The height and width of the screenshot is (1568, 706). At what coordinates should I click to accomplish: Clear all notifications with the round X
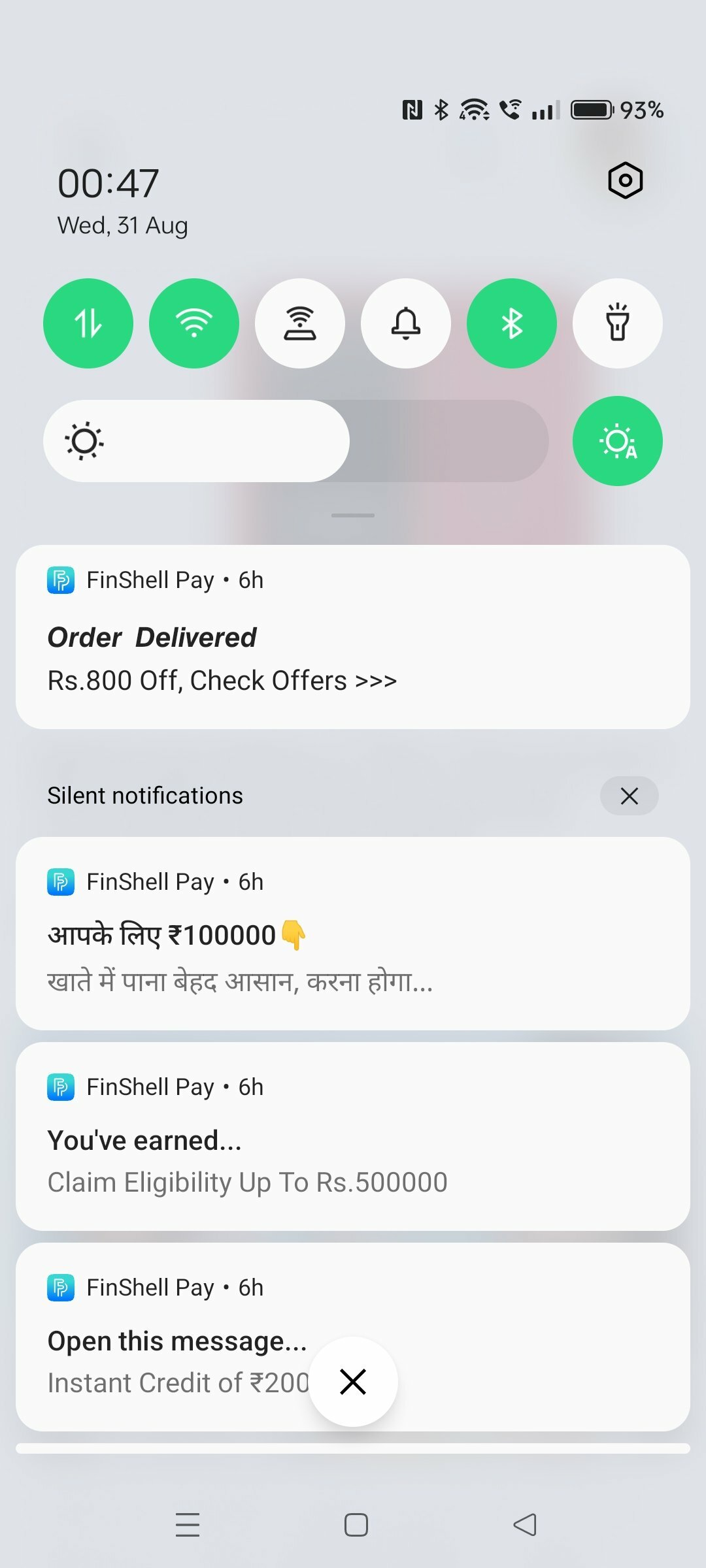tap(353, 1382)
